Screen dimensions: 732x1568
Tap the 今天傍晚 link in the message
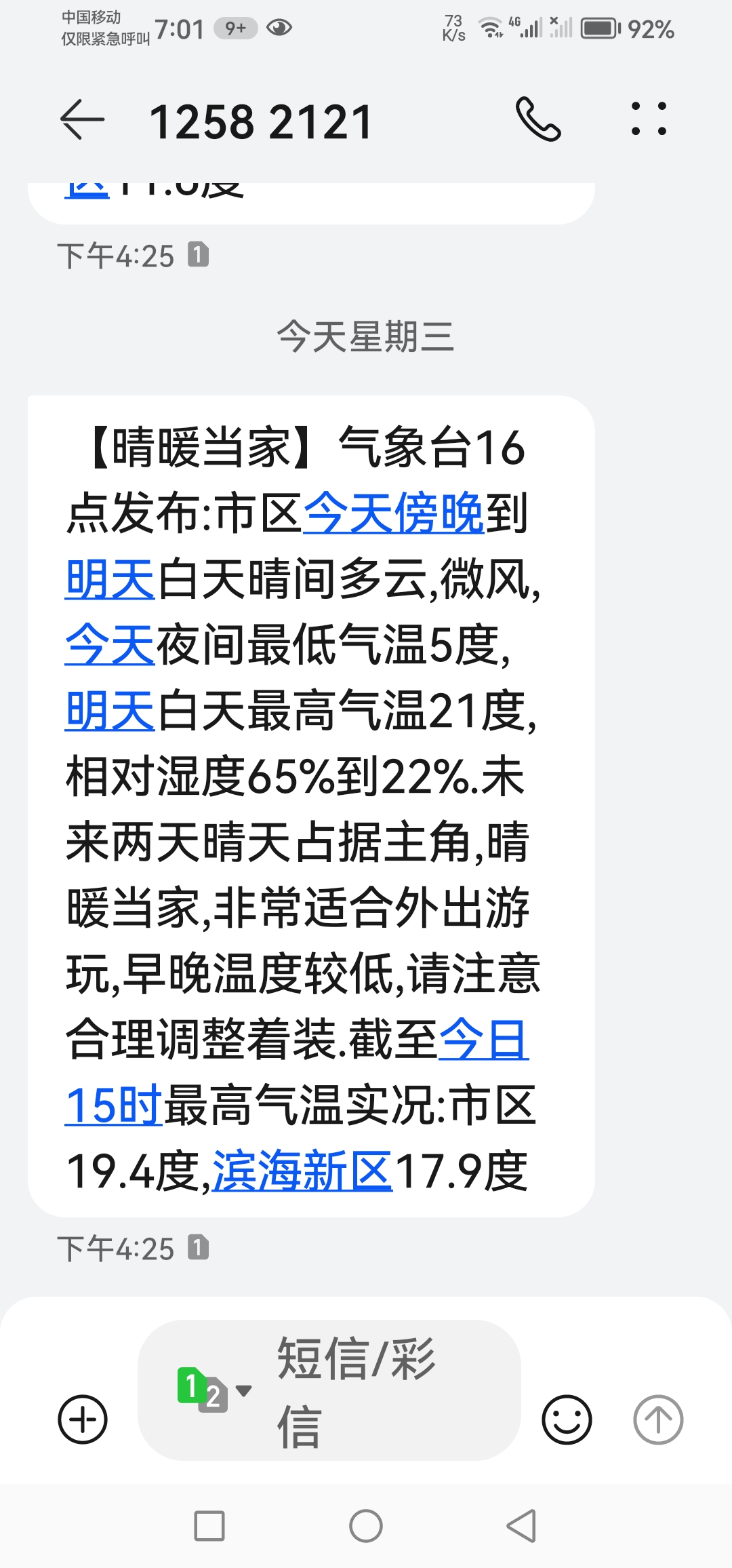point(394,513)
